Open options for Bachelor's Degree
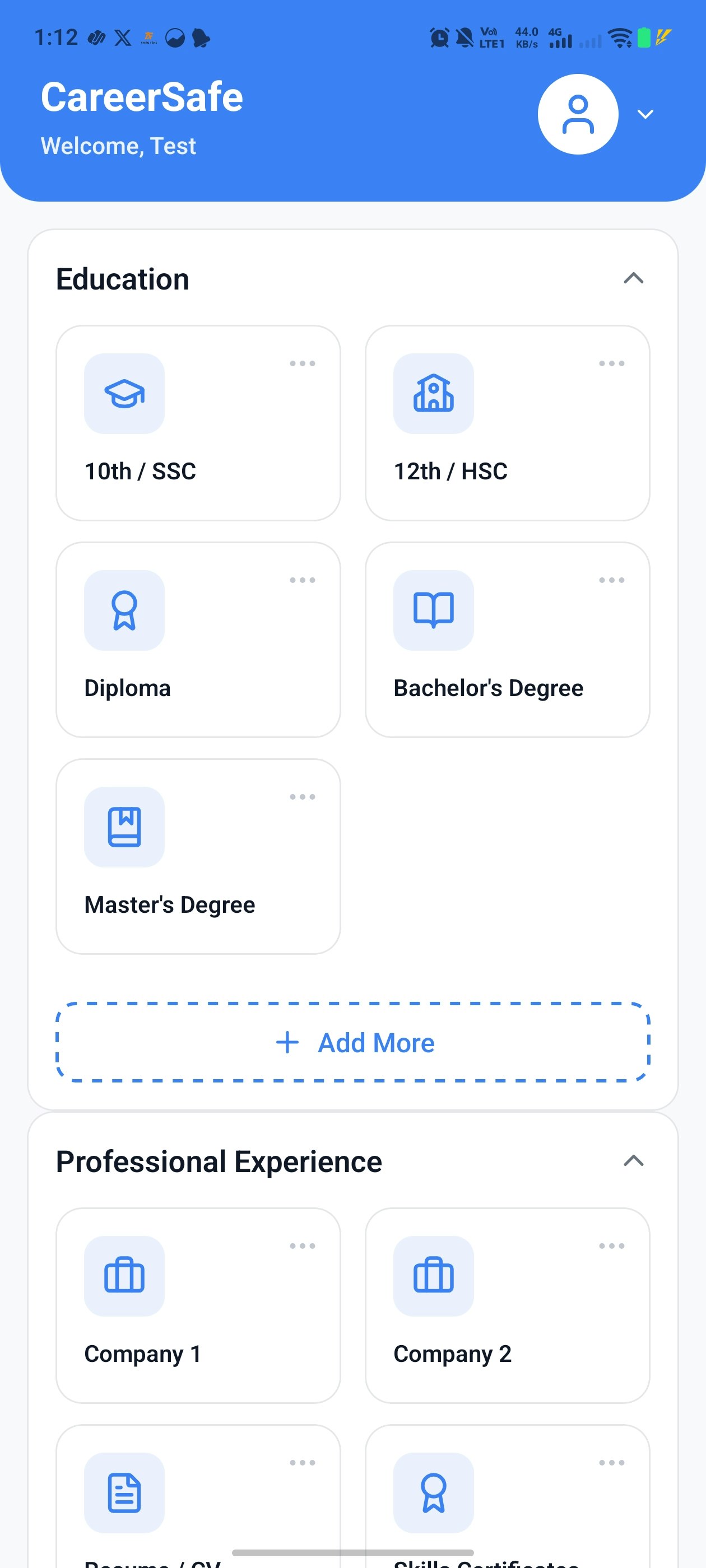This screenshot has height=1568, width=706. pos(611,580)
